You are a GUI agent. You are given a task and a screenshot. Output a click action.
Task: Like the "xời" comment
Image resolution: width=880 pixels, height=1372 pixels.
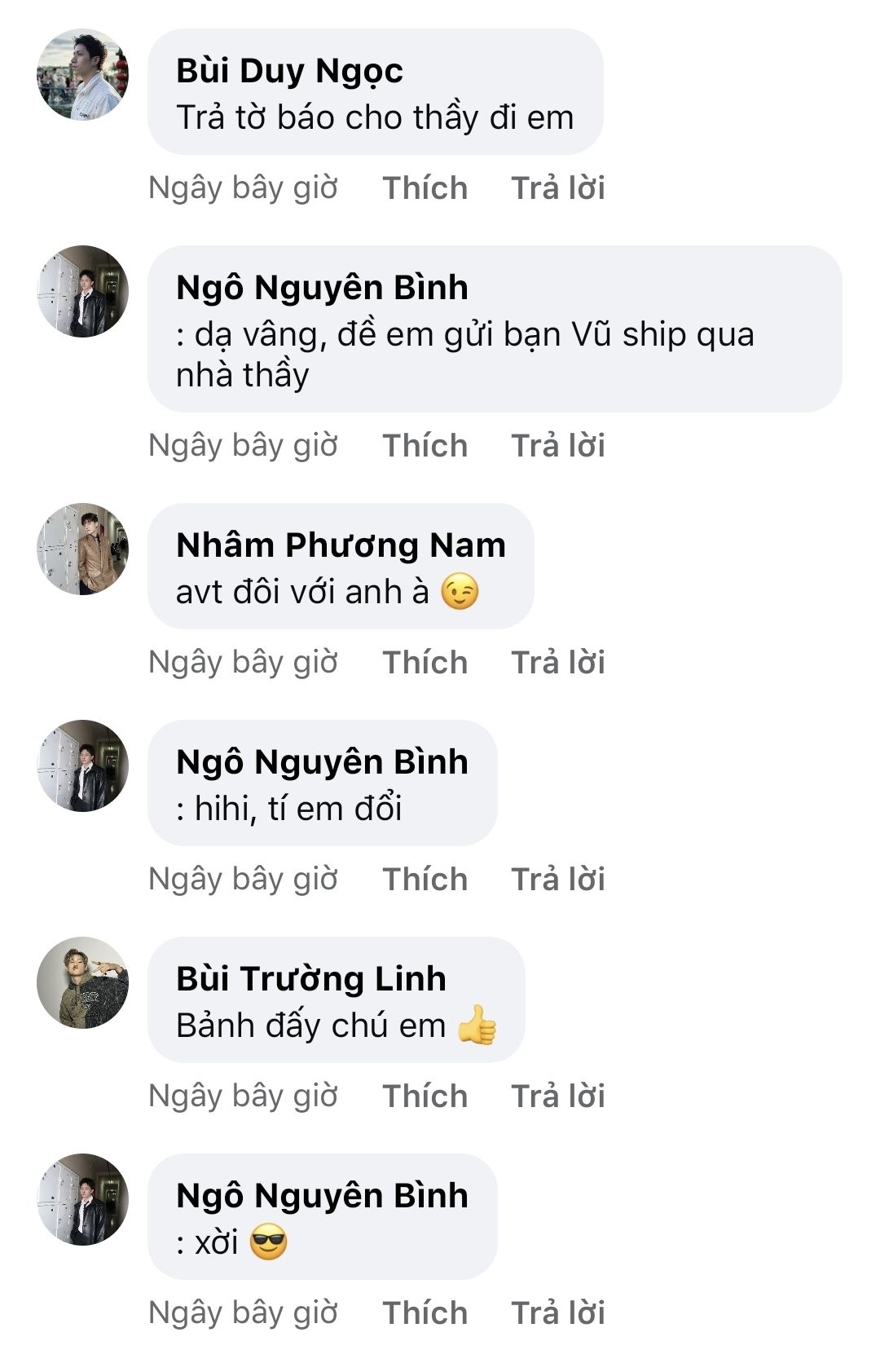pos(425,1313)
